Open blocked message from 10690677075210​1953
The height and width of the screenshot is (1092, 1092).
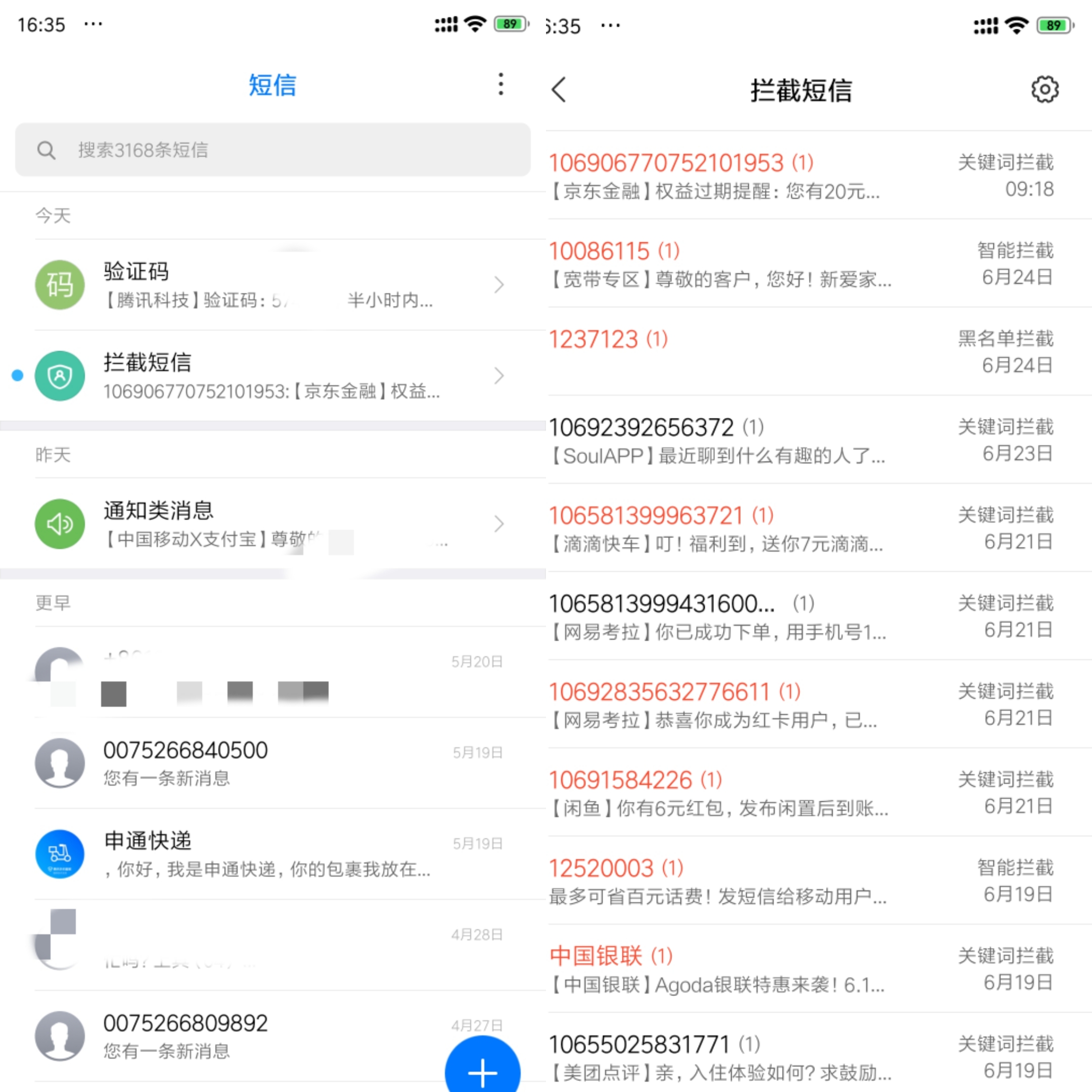tap(803, 176)
